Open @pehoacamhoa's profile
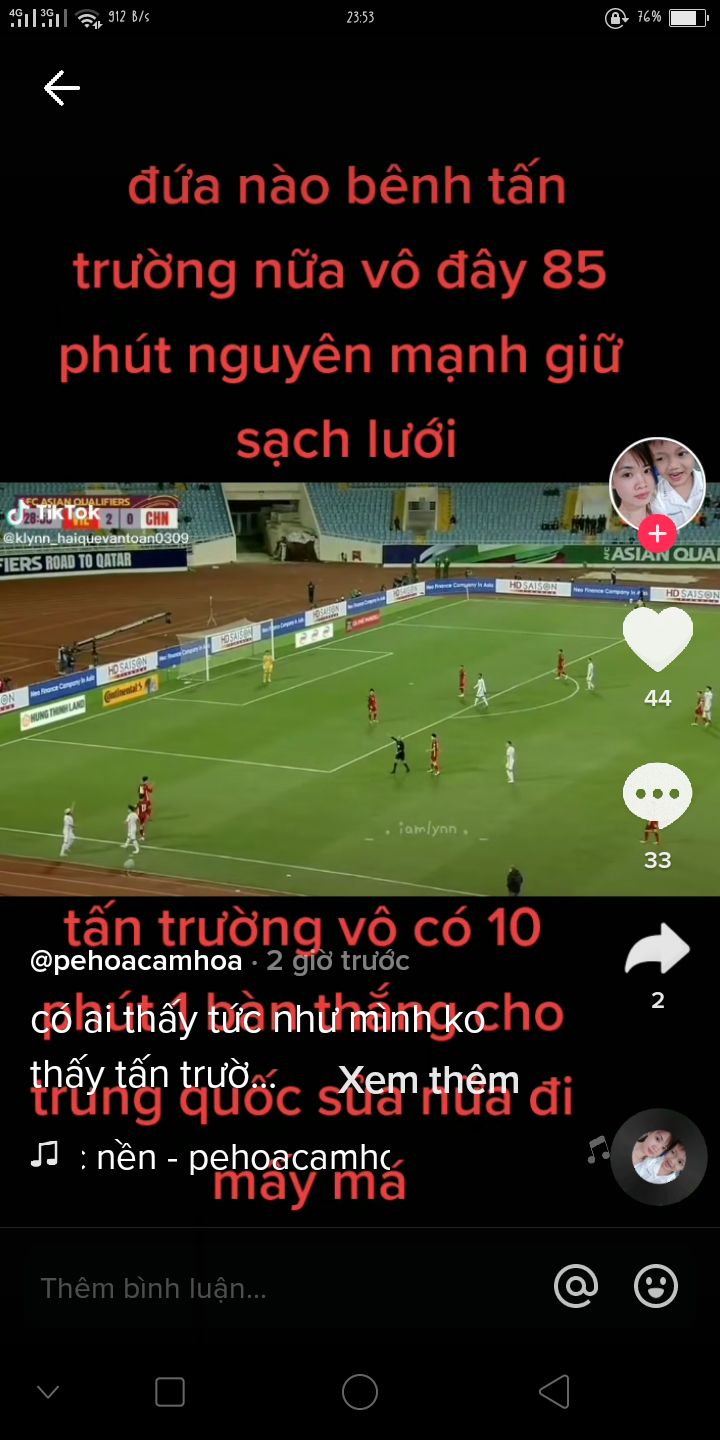720x1440 pixels. (137, 961)
